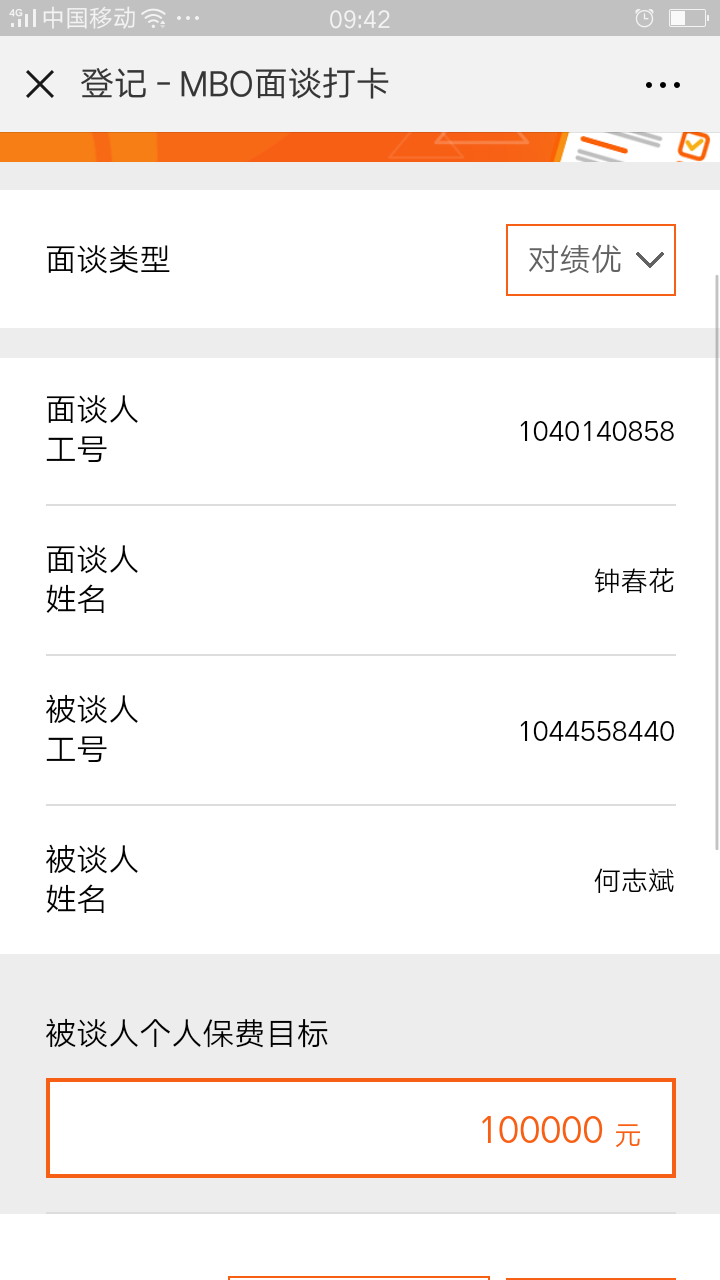Edit the 被谈人个人保费目标 amount field
Image resolution: width=720 pixels, height=1280 pixels.
coord(360,1129)
